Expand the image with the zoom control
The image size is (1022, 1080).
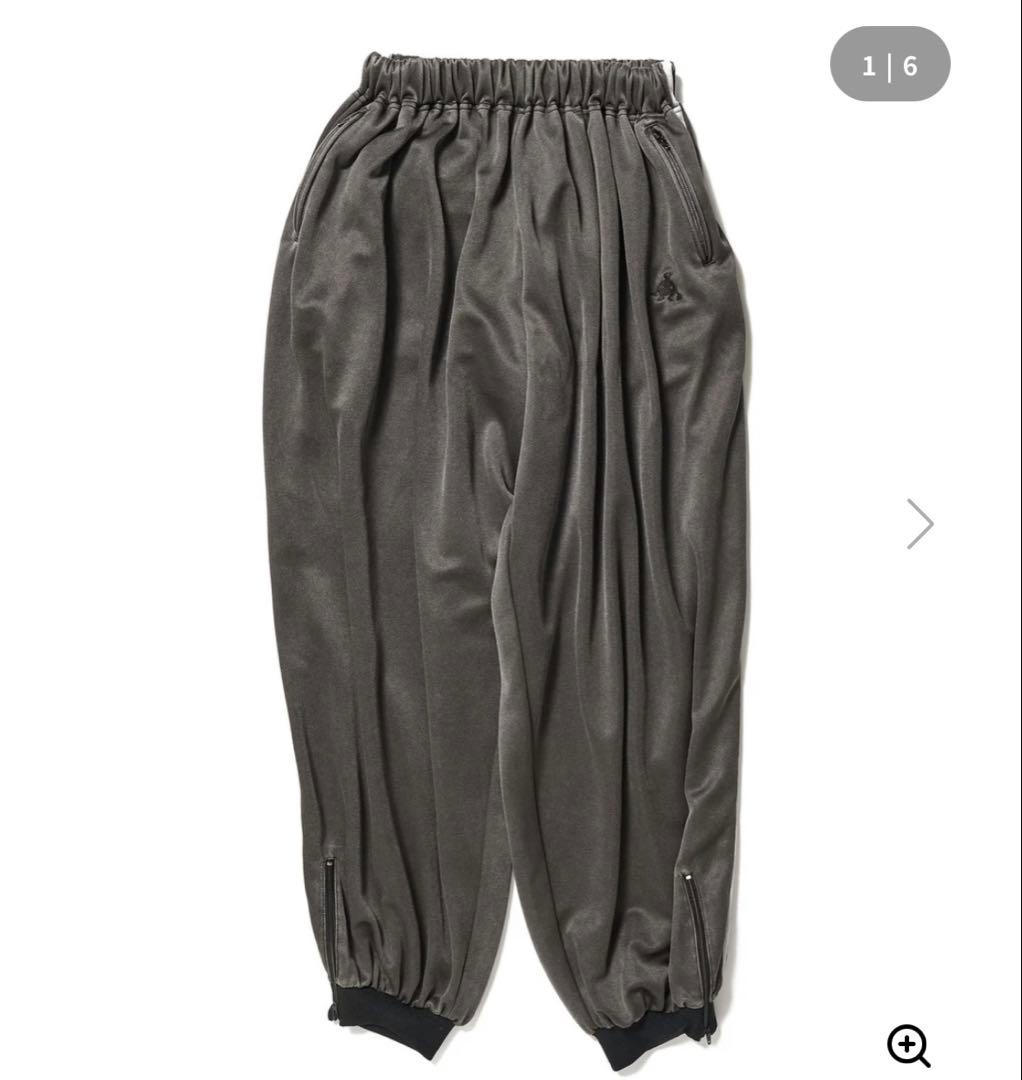tap(906, 1044)
